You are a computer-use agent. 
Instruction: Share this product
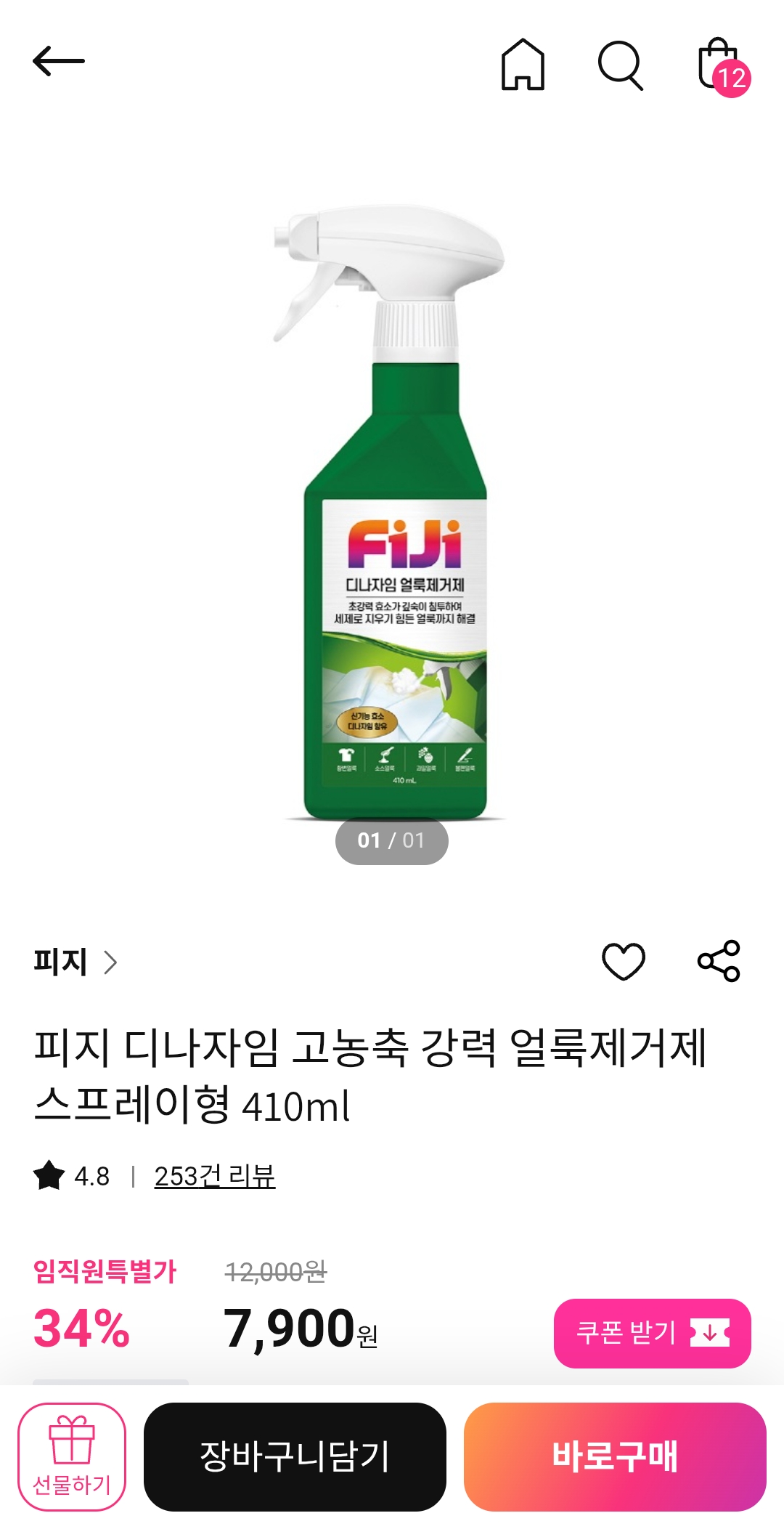tap(719, 962)
